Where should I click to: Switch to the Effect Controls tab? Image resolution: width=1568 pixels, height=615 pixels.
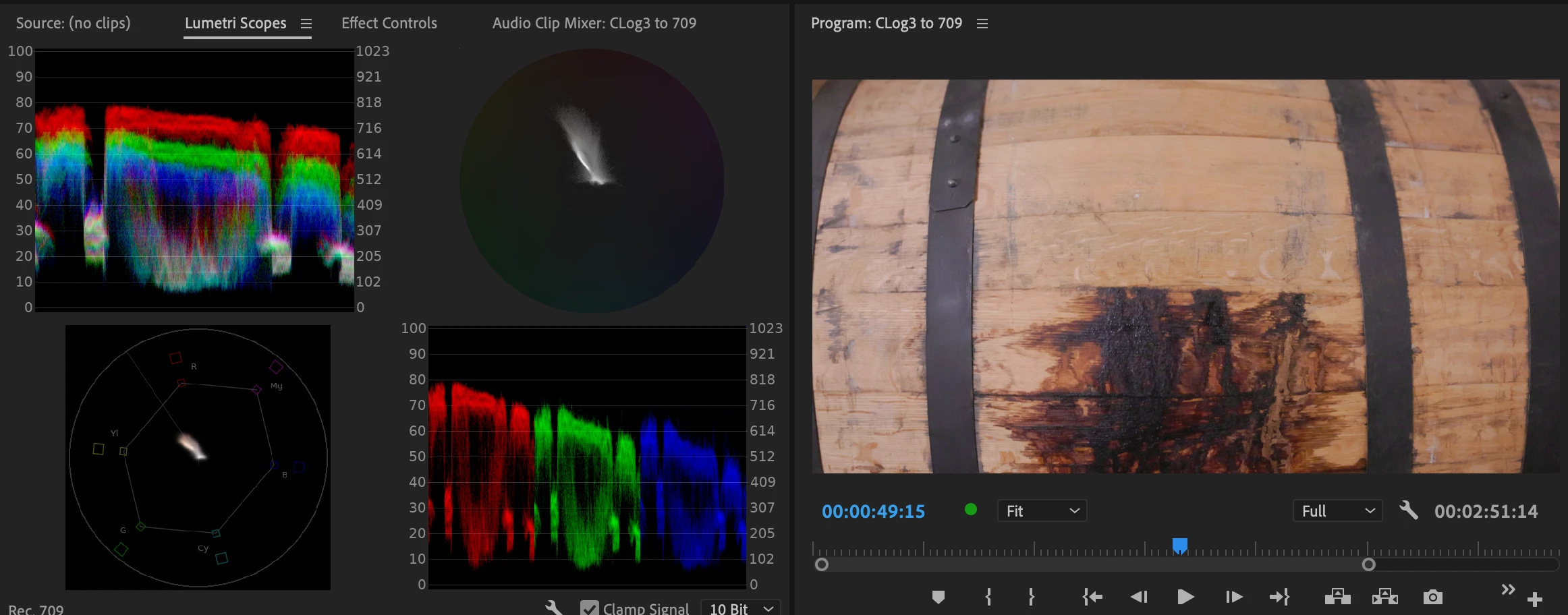coord(389,23)
